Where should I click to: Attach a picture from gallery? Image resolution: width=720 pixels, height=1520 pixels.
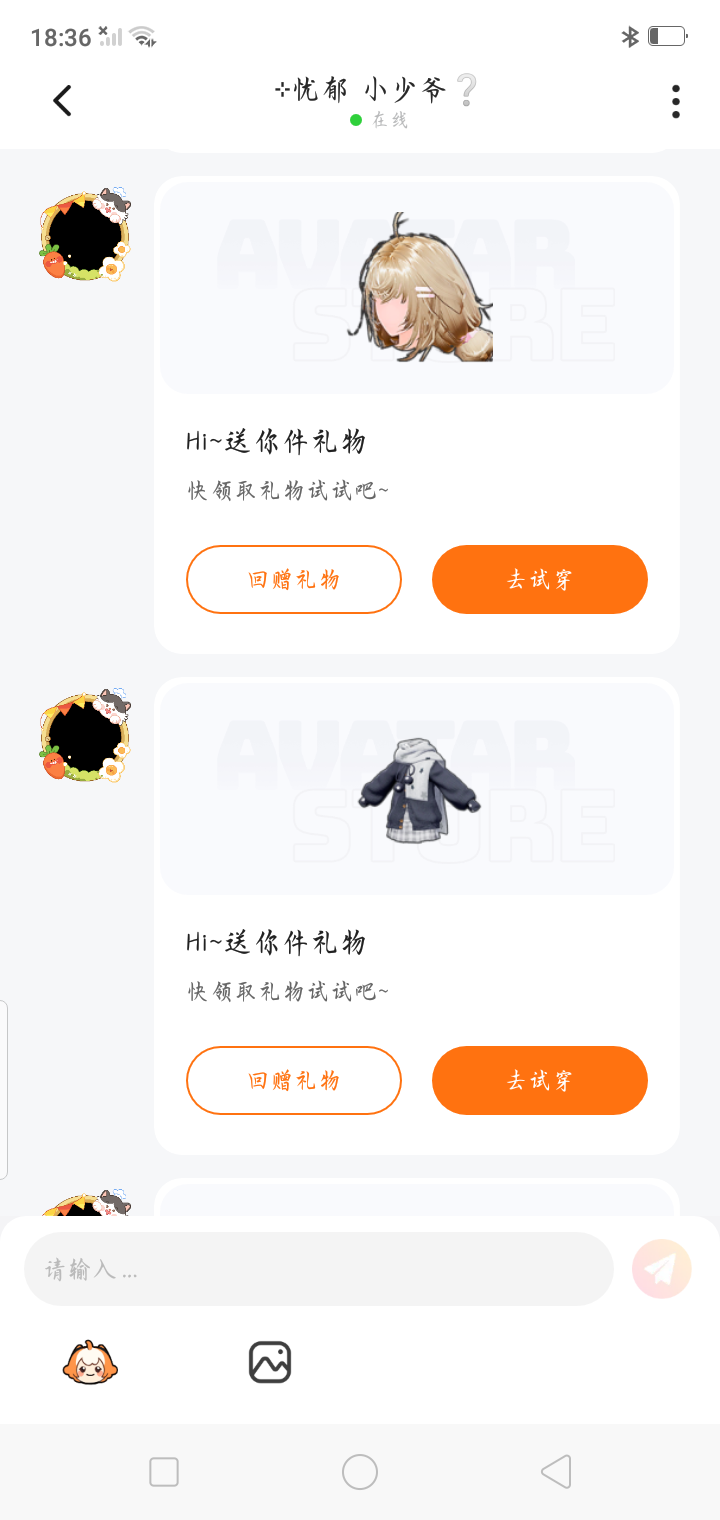tap(270, 1362)
